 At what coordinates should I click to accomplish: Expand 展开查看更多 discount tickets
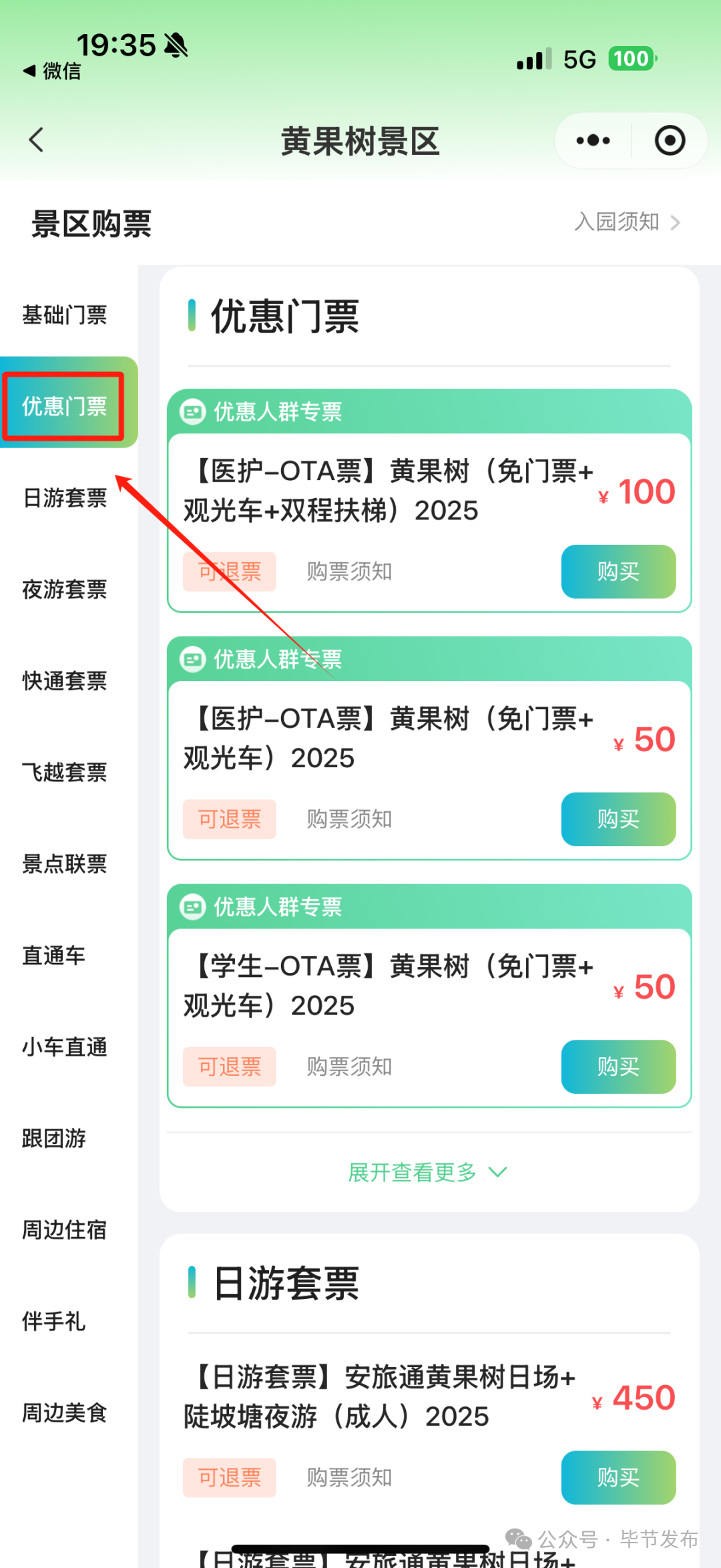pyautogui.click(x=427, y=1172)
